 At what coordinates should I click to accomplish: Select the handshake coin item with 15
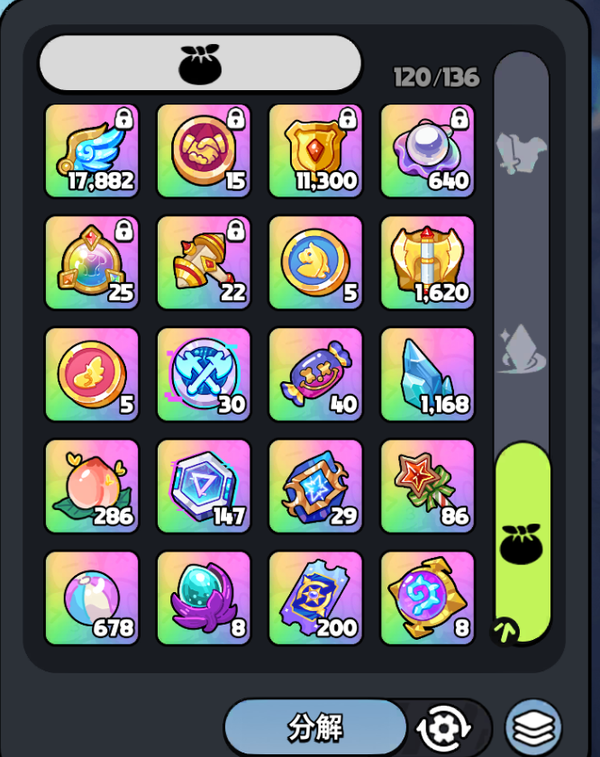point(204,150)
